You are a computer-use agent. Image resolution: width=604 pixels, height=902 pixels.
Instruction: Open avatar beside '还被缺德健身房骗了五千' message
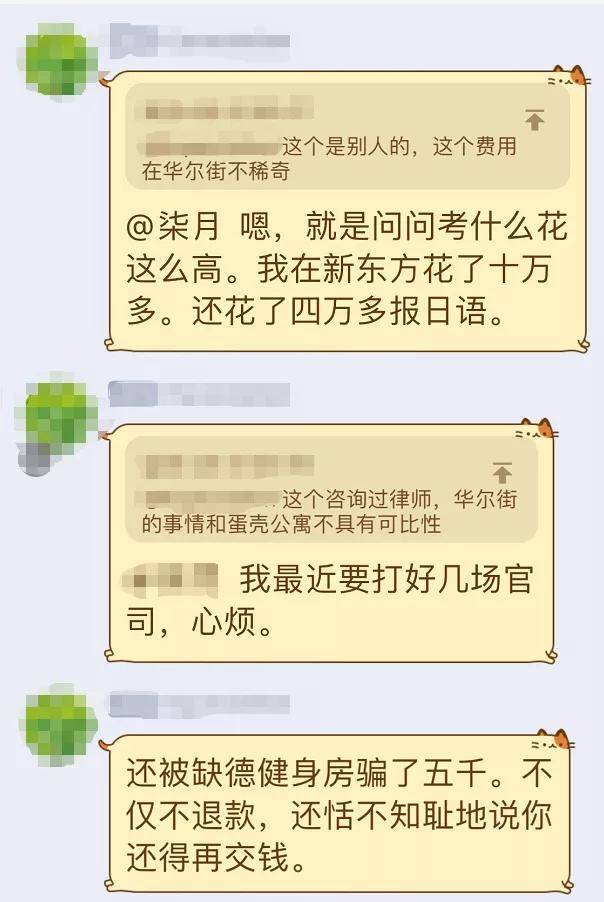(x=62, y=722)
